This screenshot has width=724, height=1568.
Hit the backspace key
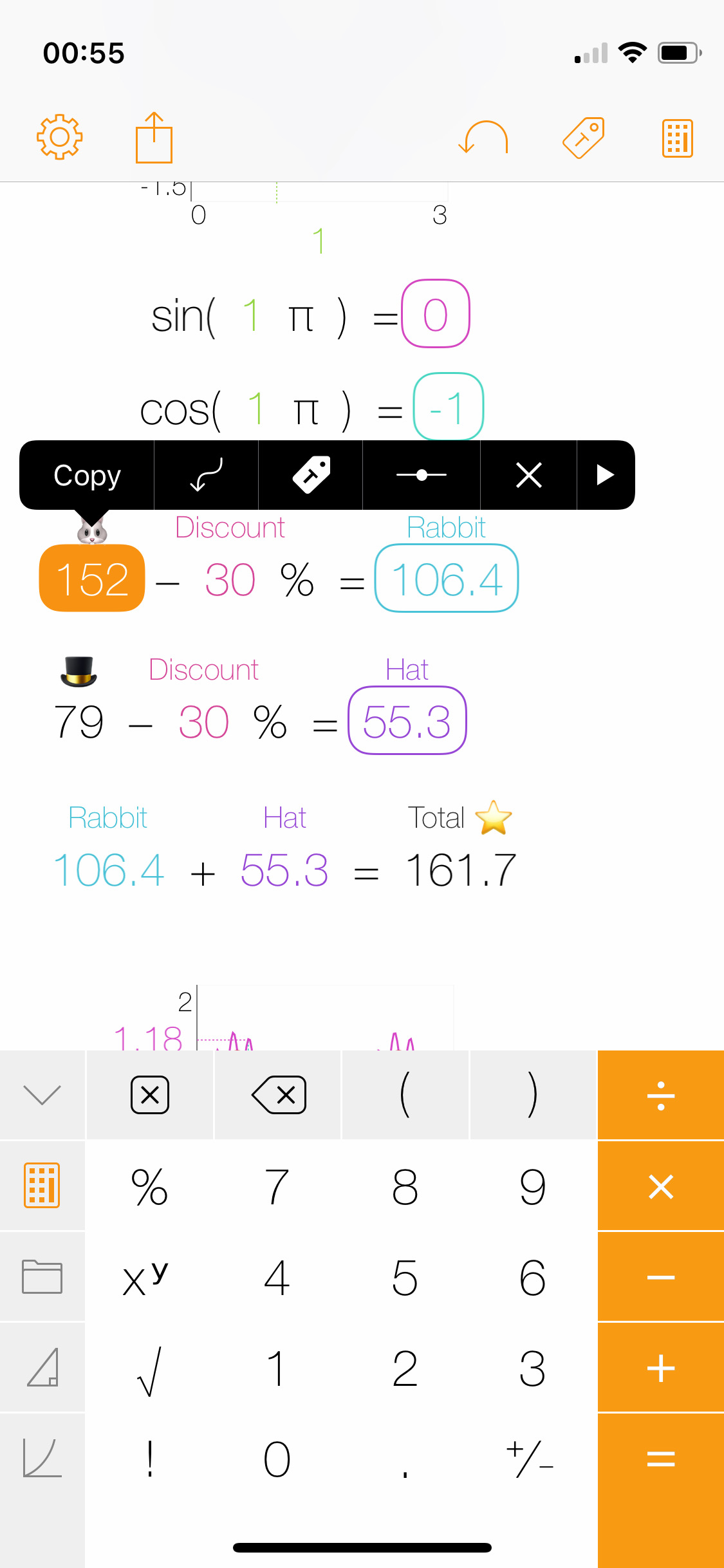click(278, 1094)
